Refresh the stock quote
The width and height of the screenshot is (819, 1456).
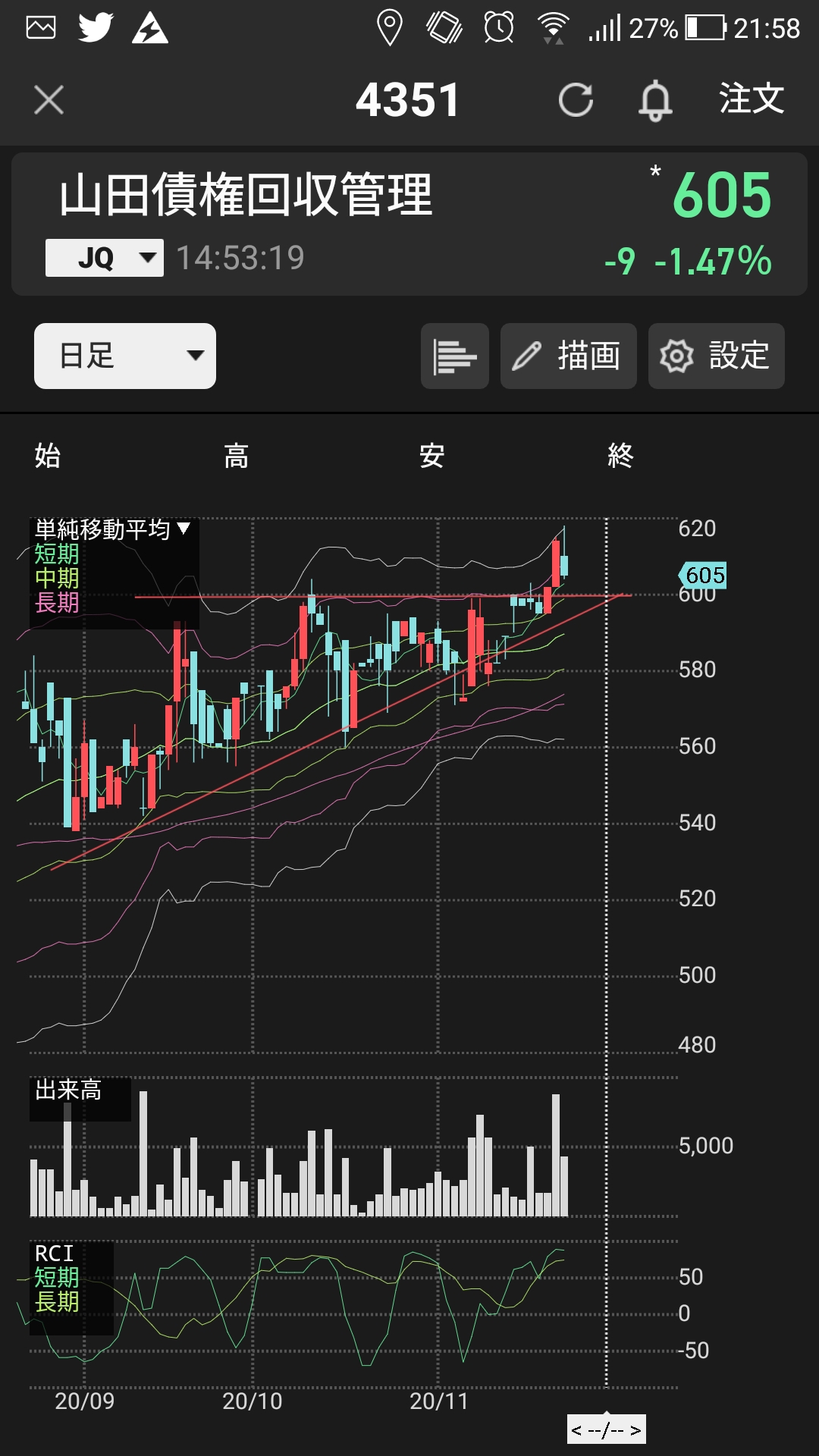576,100
